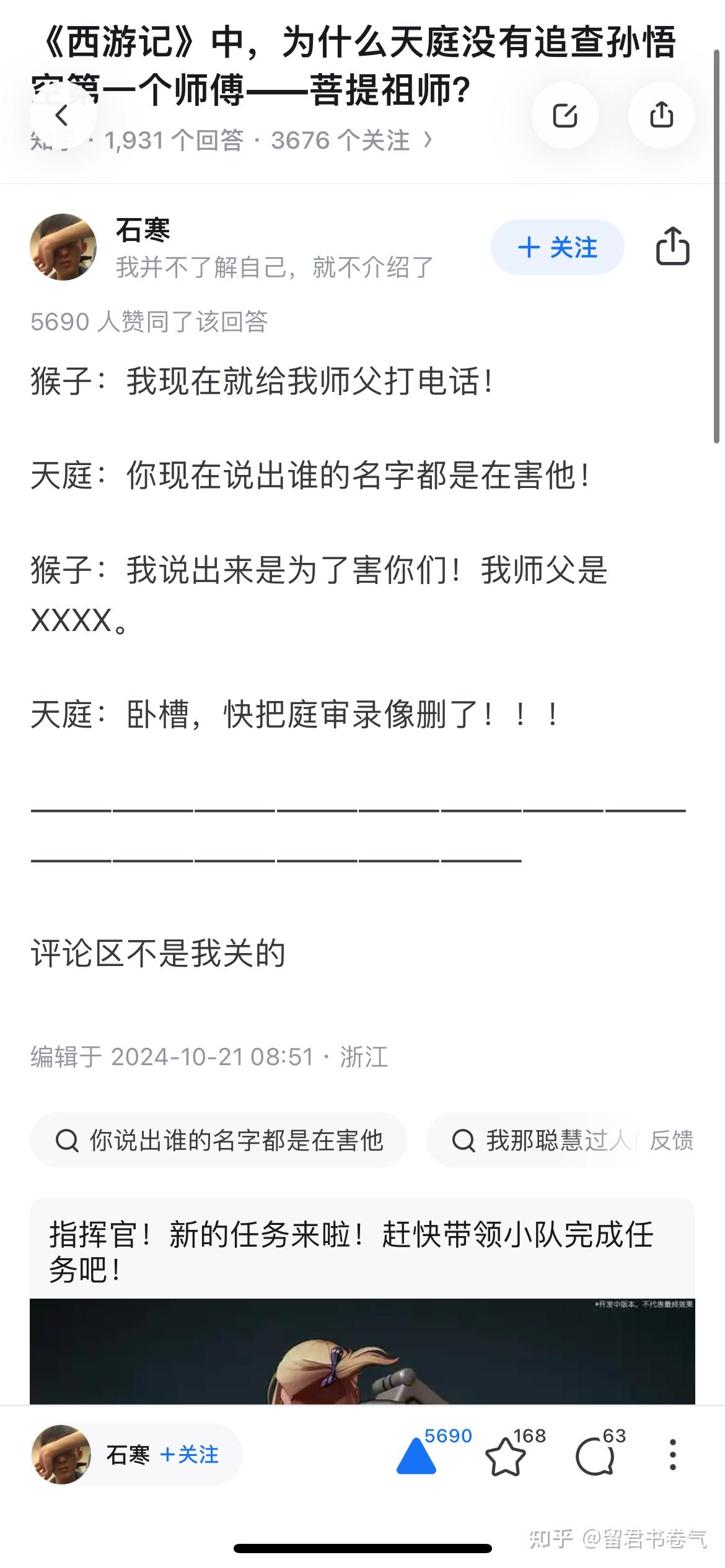This screenshot has width=725, height=1568.
Task: Upvote the answer with 5690 votes
Action: [x=416, y=1457]
